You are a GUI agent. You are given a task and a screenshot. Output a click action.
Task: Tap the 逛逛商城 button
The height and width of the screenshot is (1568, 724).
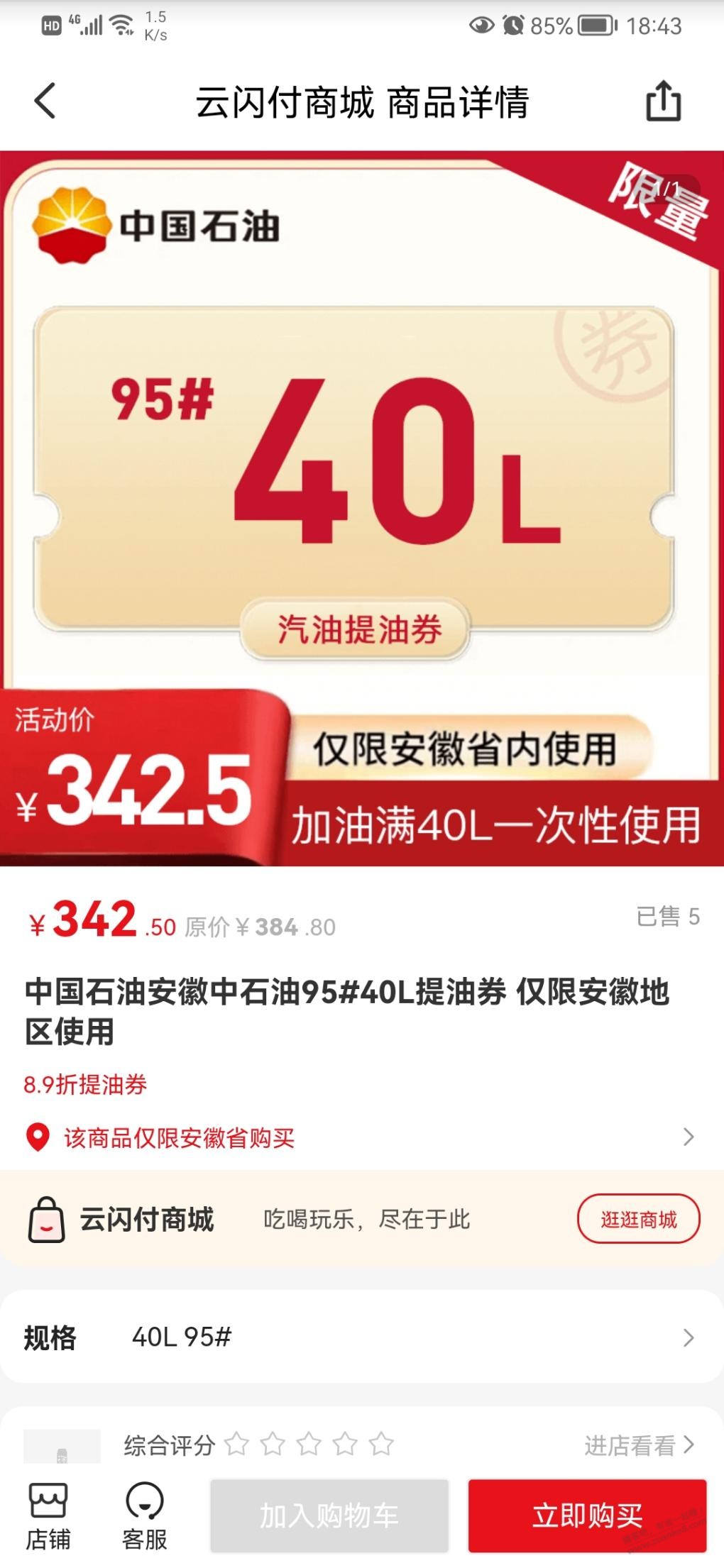(x=639, y=1219)
